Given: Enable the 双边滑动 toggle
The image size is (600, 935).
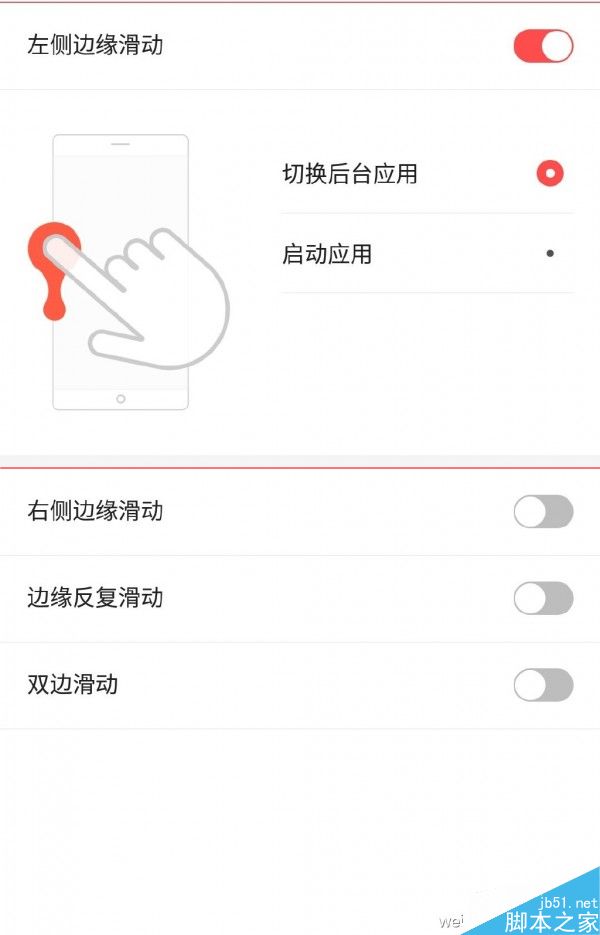Looking at the screenshot, I should [543, 685].
